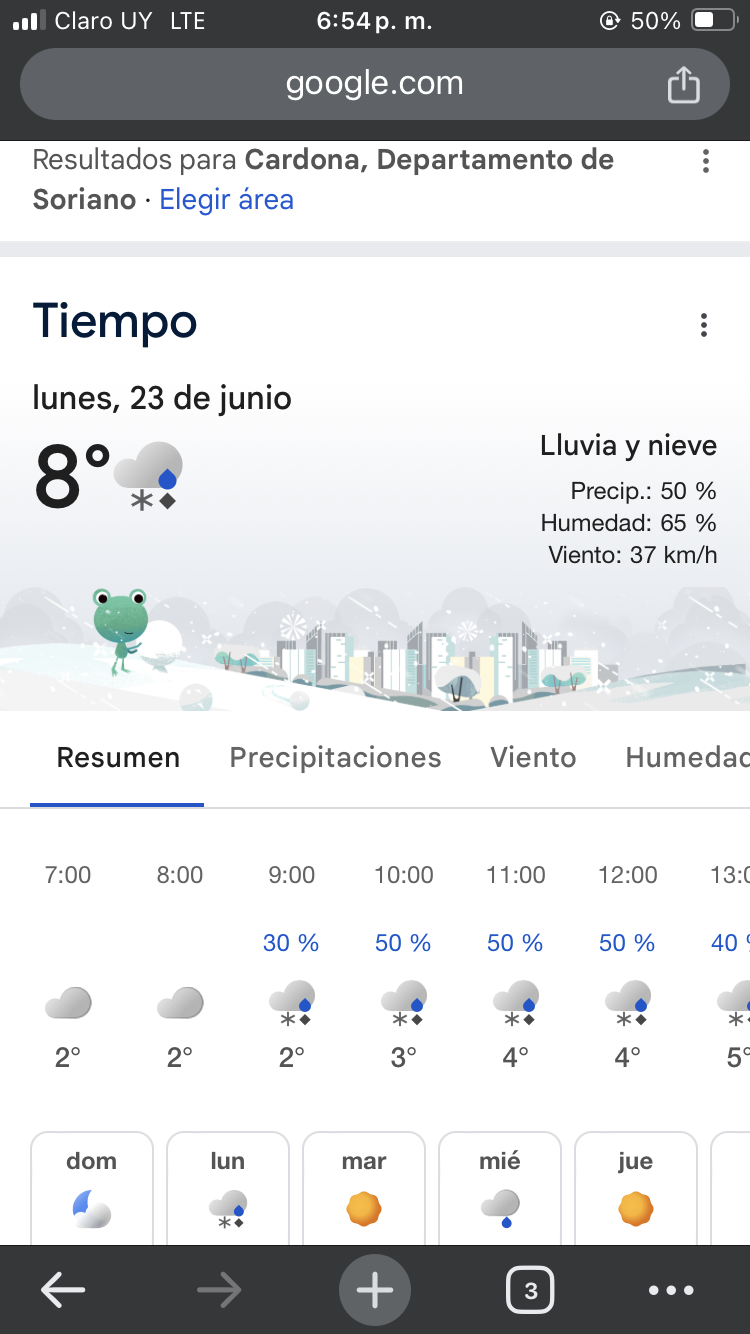The image size is (750, 1334).
Task: Open the tab switcher showing 3 tabs
Action: click(530, 1291)
